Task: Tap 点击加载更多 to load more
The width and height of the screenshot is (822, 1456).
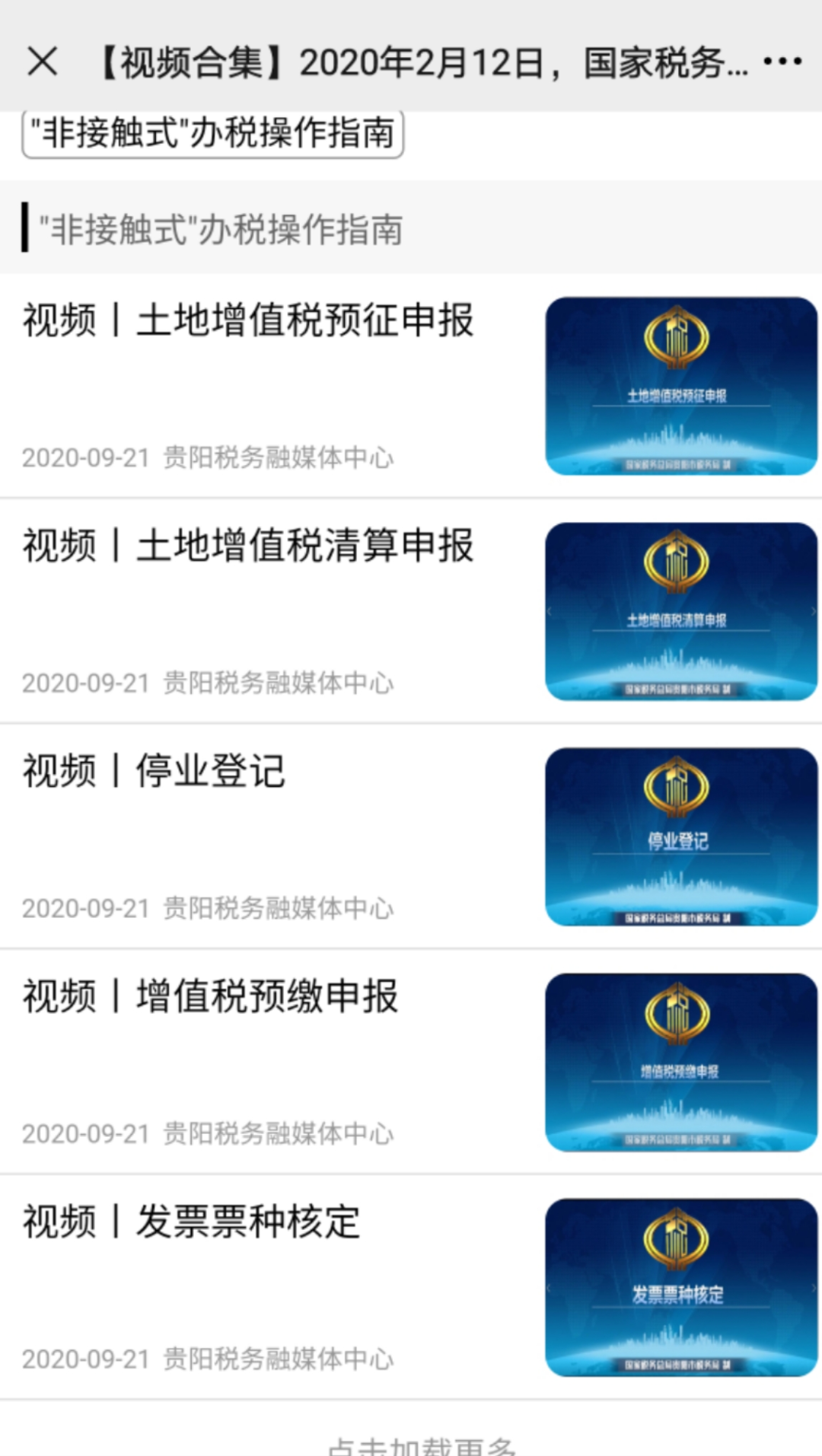Action: [x=422, y=1445]
